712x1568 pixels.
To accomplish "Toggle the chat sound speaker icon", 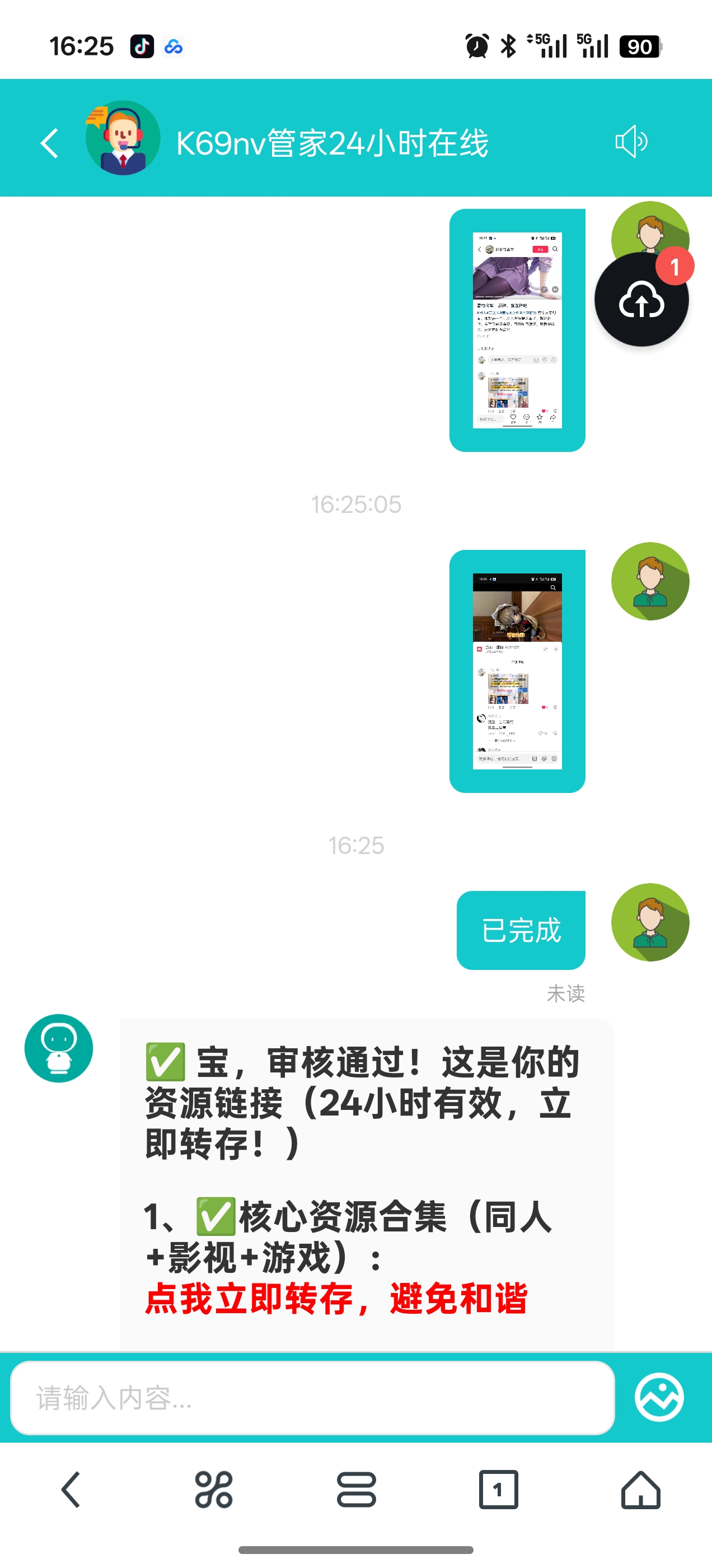I will click(x=630, y=142).
